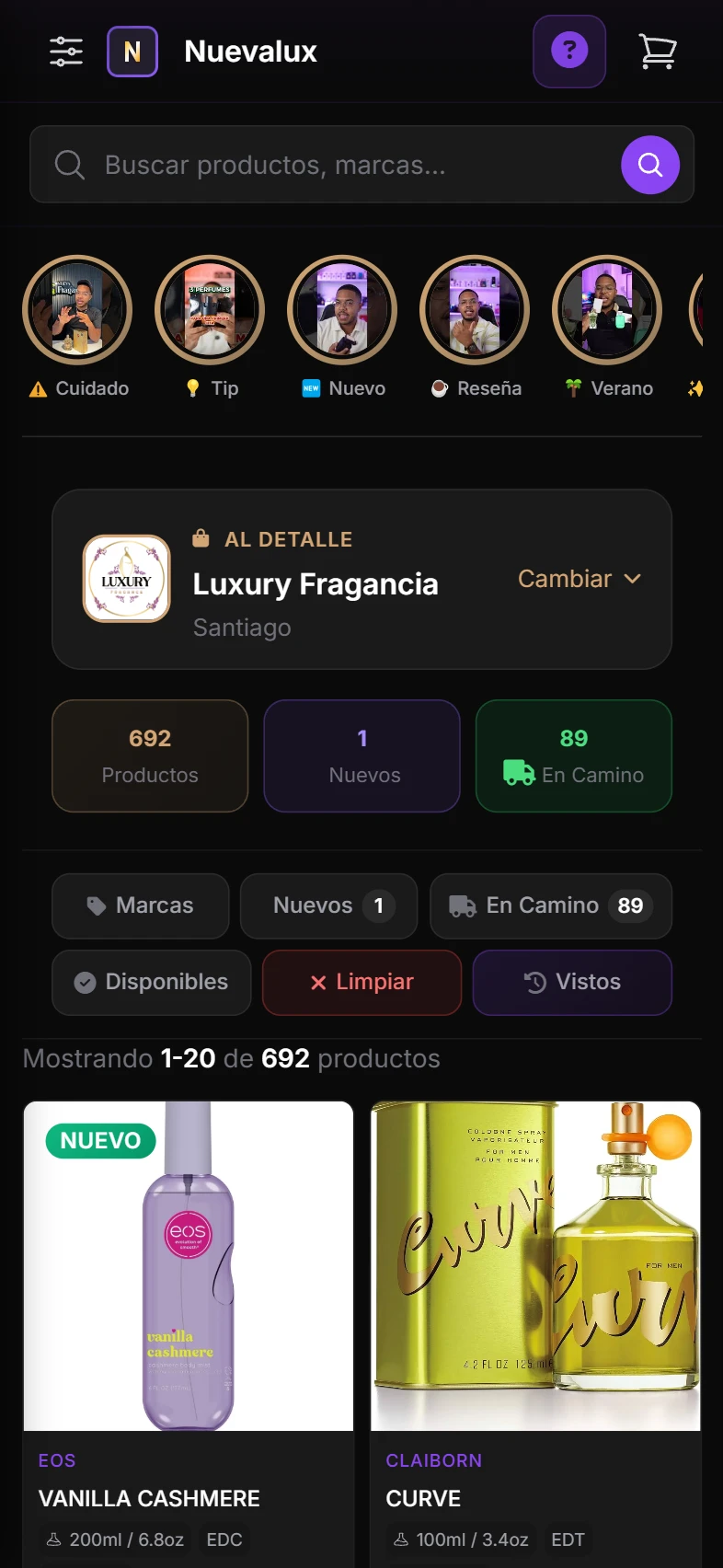Viewport: 723px width, 1568px height.
Task: Toggle the Disponibles filter
Action: point(151,982)
